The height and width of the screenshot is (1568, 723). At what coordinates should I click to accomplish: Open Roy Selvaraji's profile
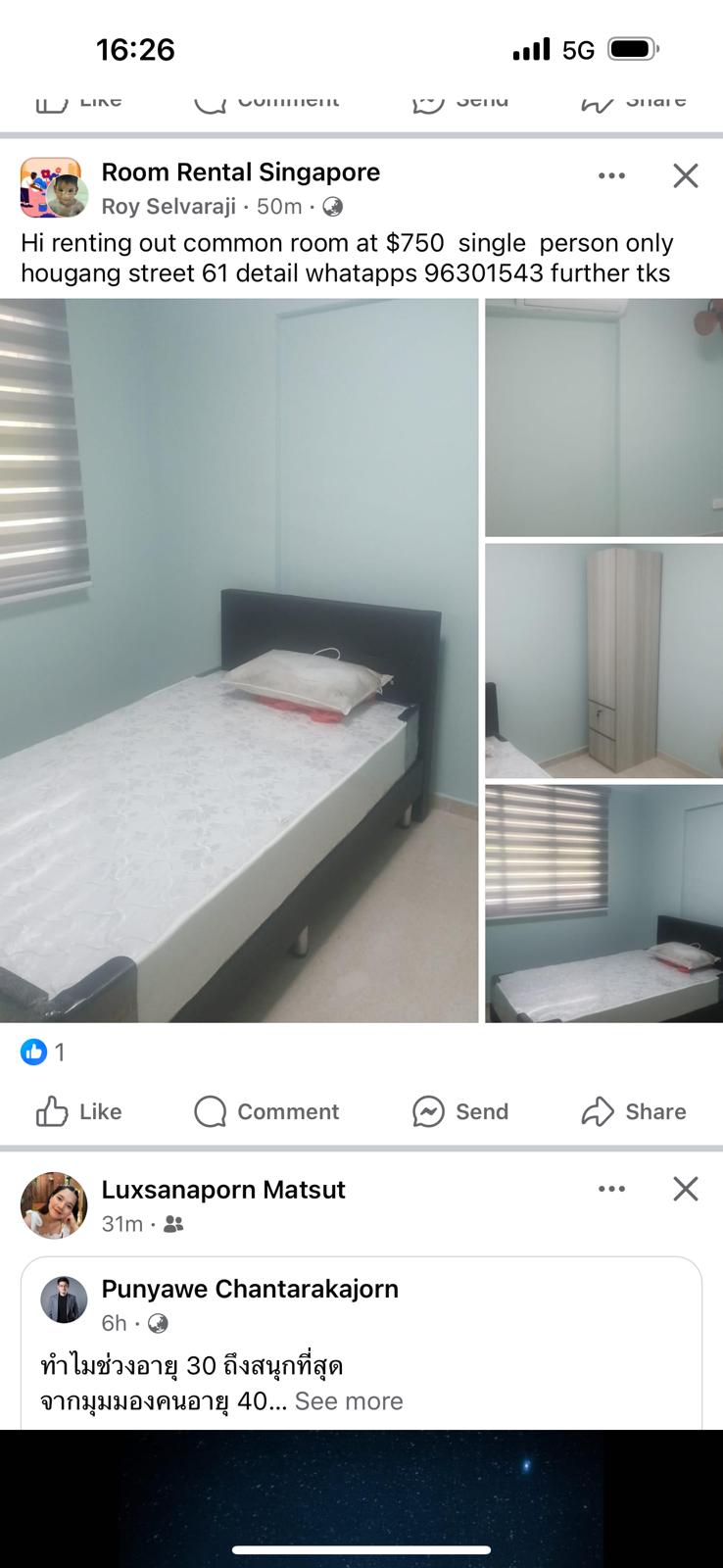[x=169, y=207]
